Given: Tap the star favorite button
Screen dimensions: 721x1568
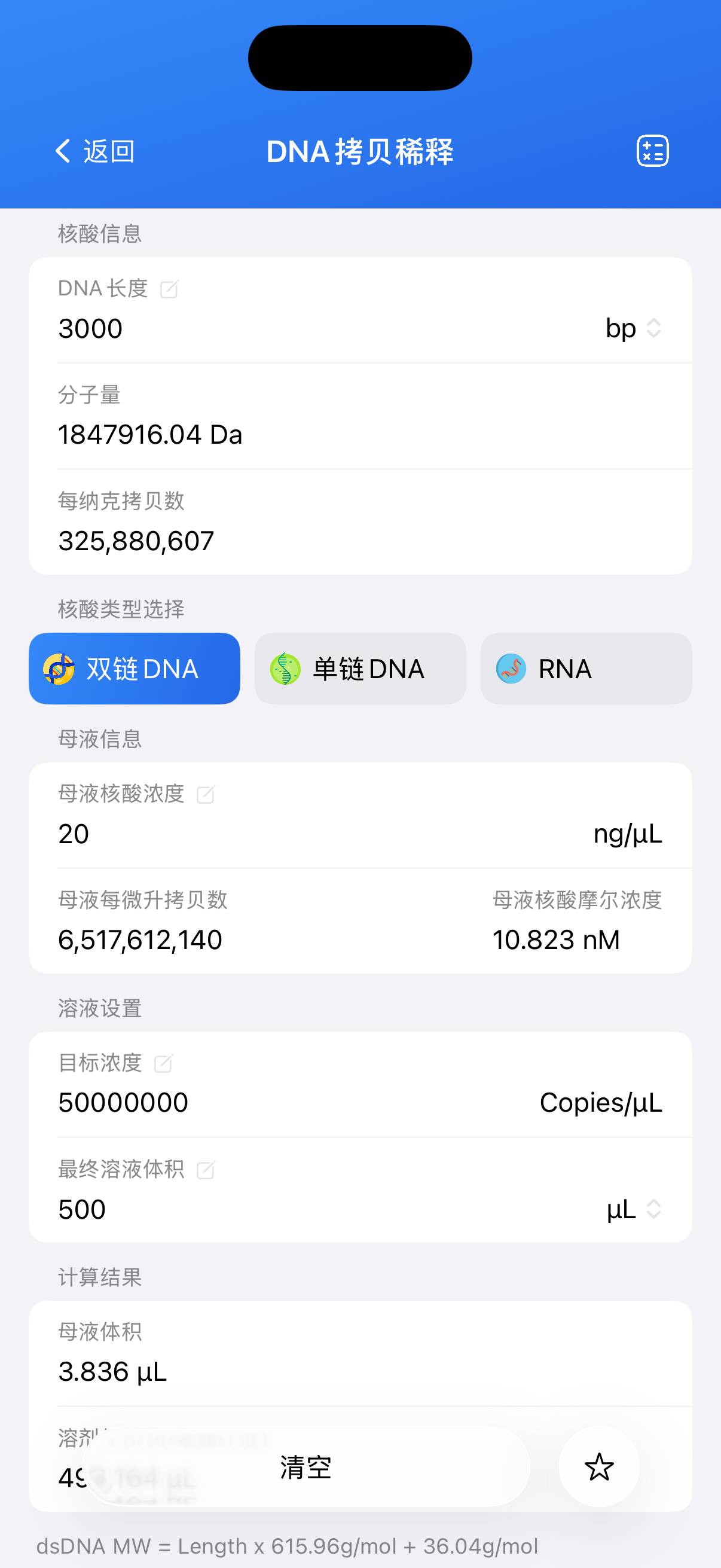Looking at the screenshot, I should [598, 1467].
